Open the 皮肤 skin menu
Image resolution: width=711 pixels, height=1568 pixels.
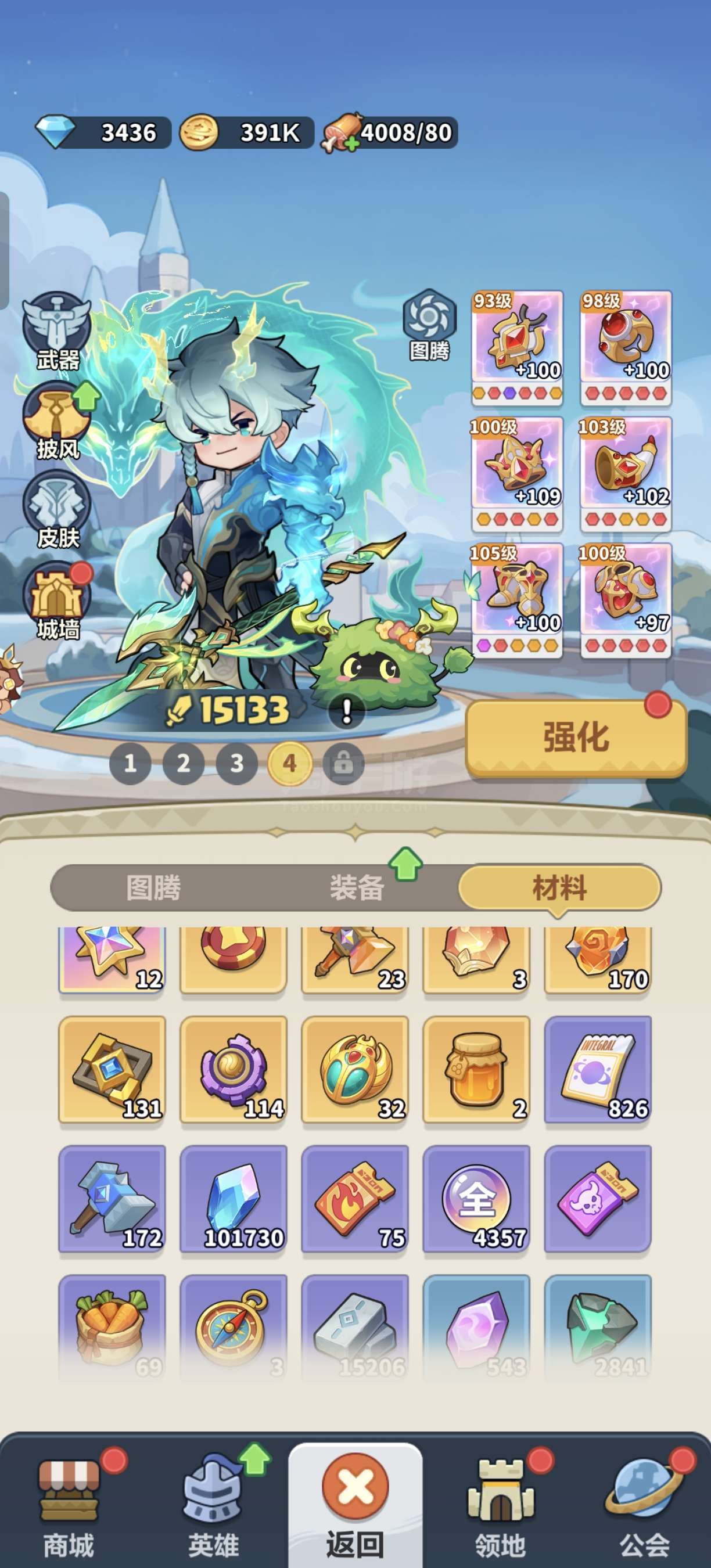click(56, 510)
